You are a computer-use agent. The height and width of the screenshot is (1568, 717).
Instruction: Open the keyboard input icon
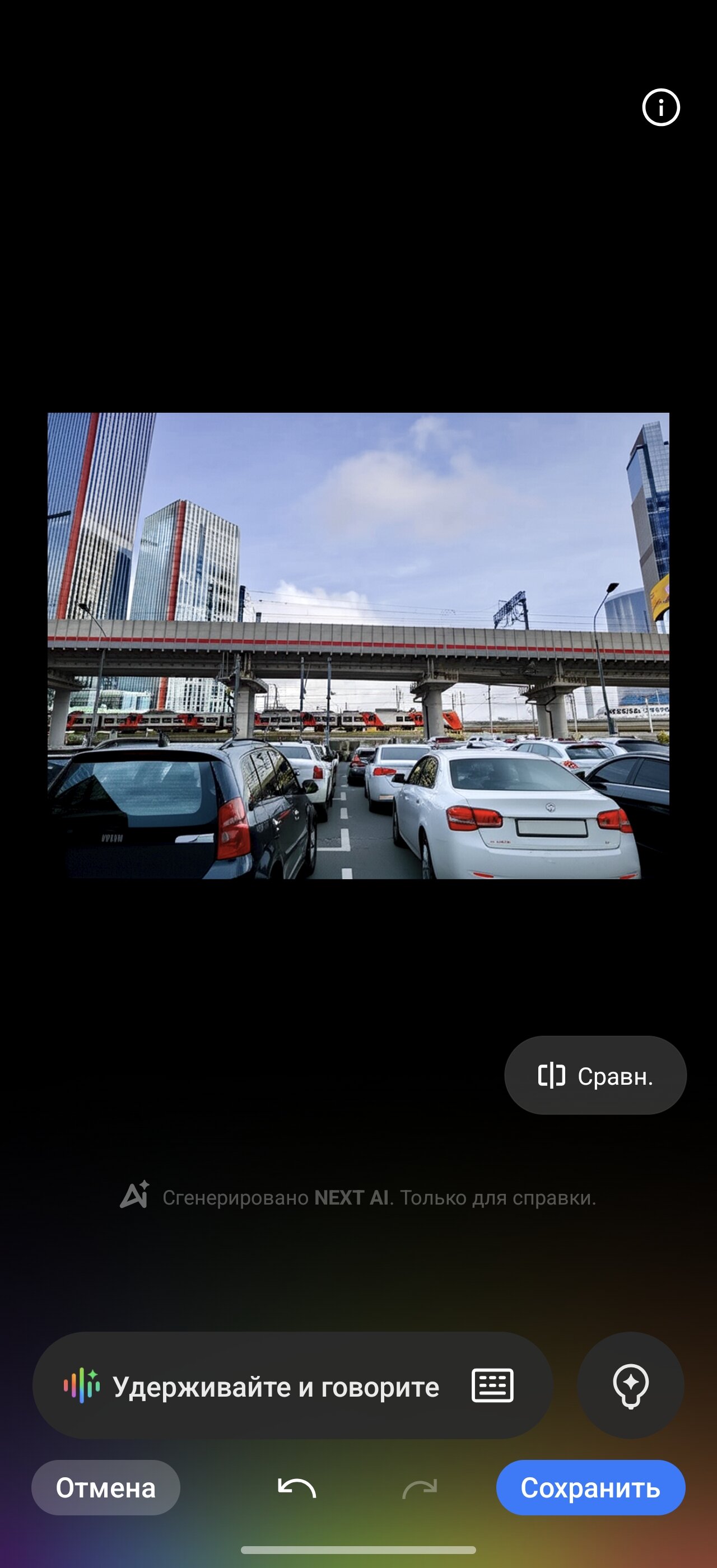(492, 1386)
